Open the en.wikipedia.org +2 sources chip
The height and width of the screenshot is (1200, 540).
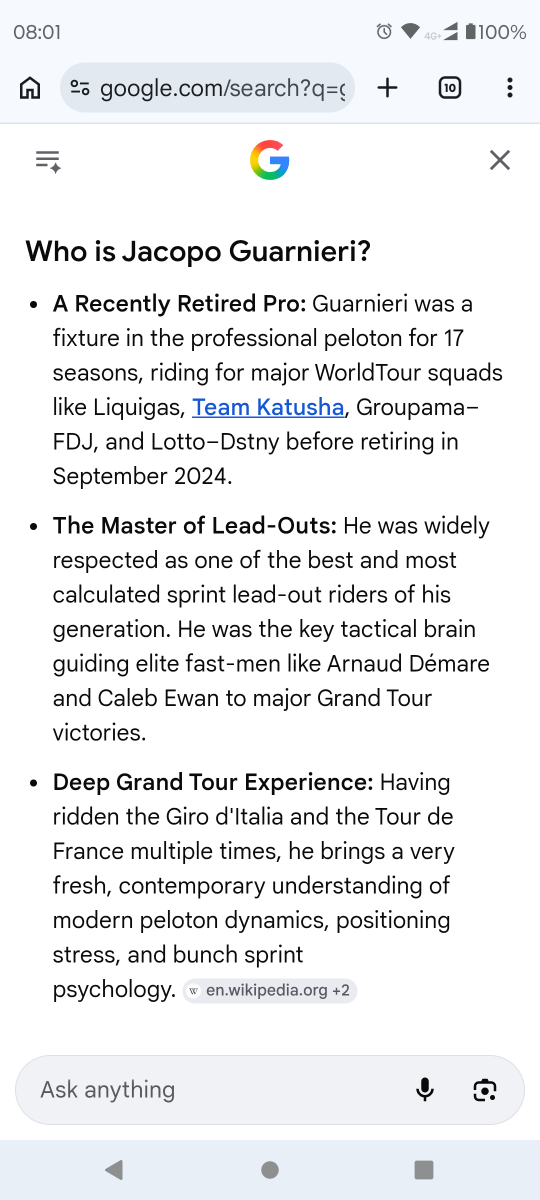(x=270, y=991)
